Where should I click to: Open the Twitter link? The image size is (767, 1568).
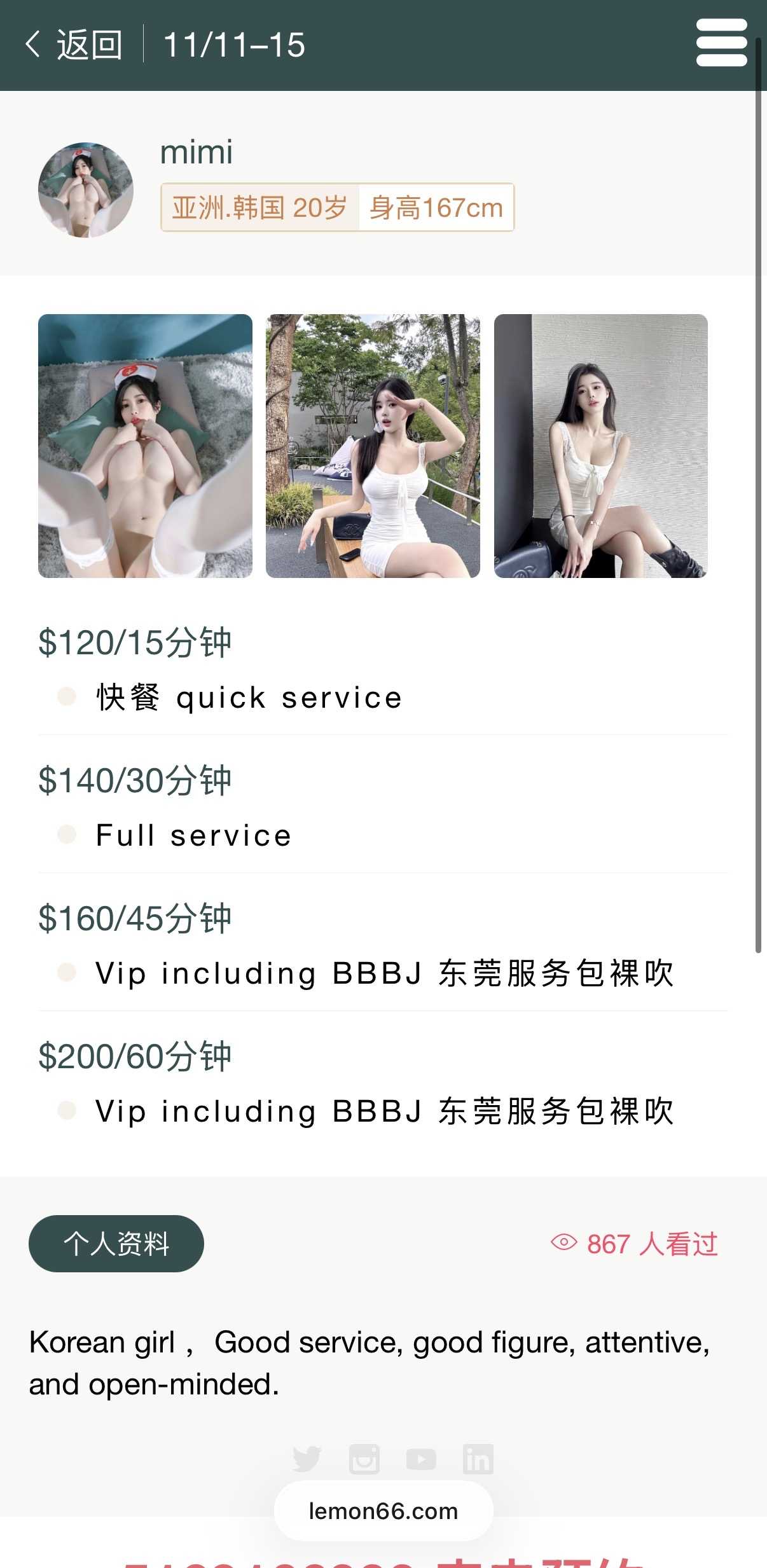[307, 1459]
